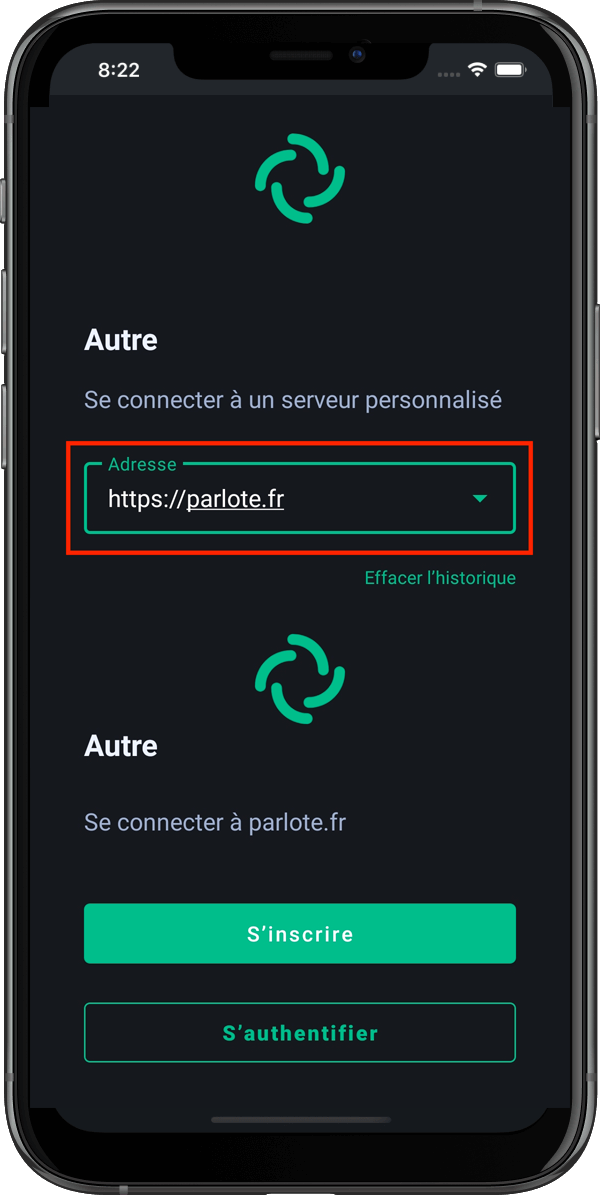This screenshot has height=1195, width=600.
Task: Tap Effacer l'historique link
Action: [440, 578]
